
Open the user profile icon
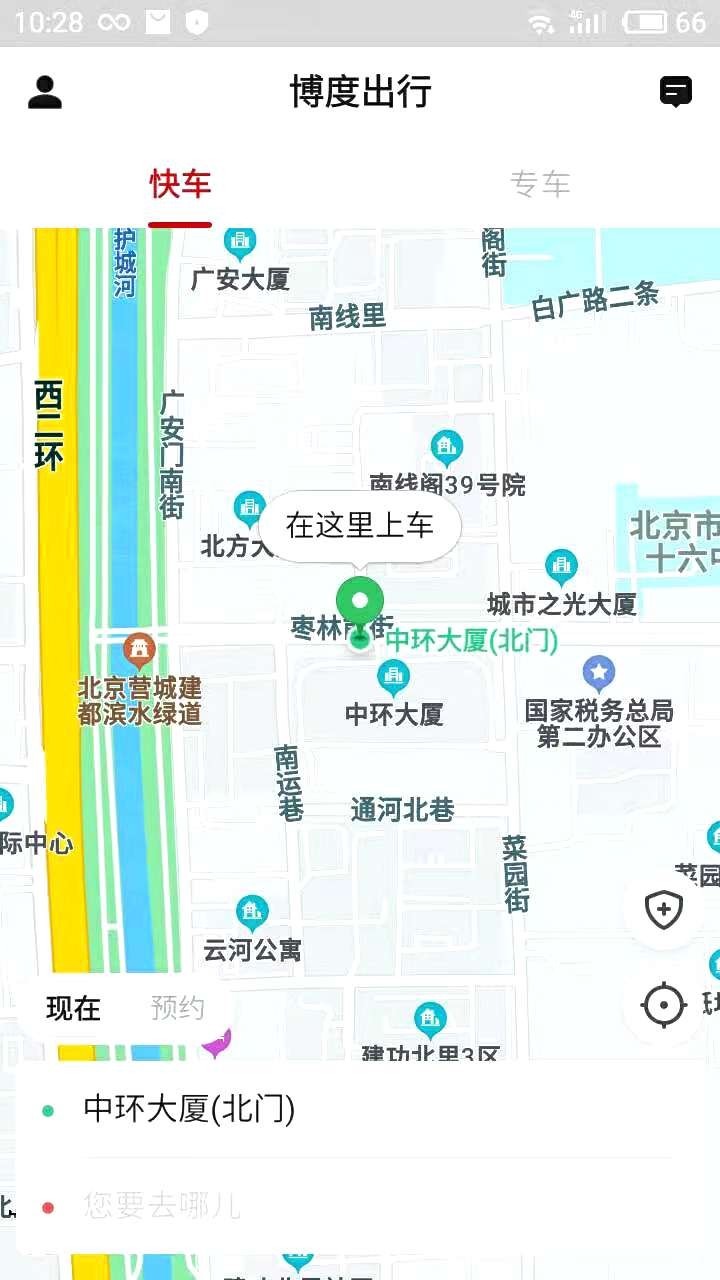42,92
